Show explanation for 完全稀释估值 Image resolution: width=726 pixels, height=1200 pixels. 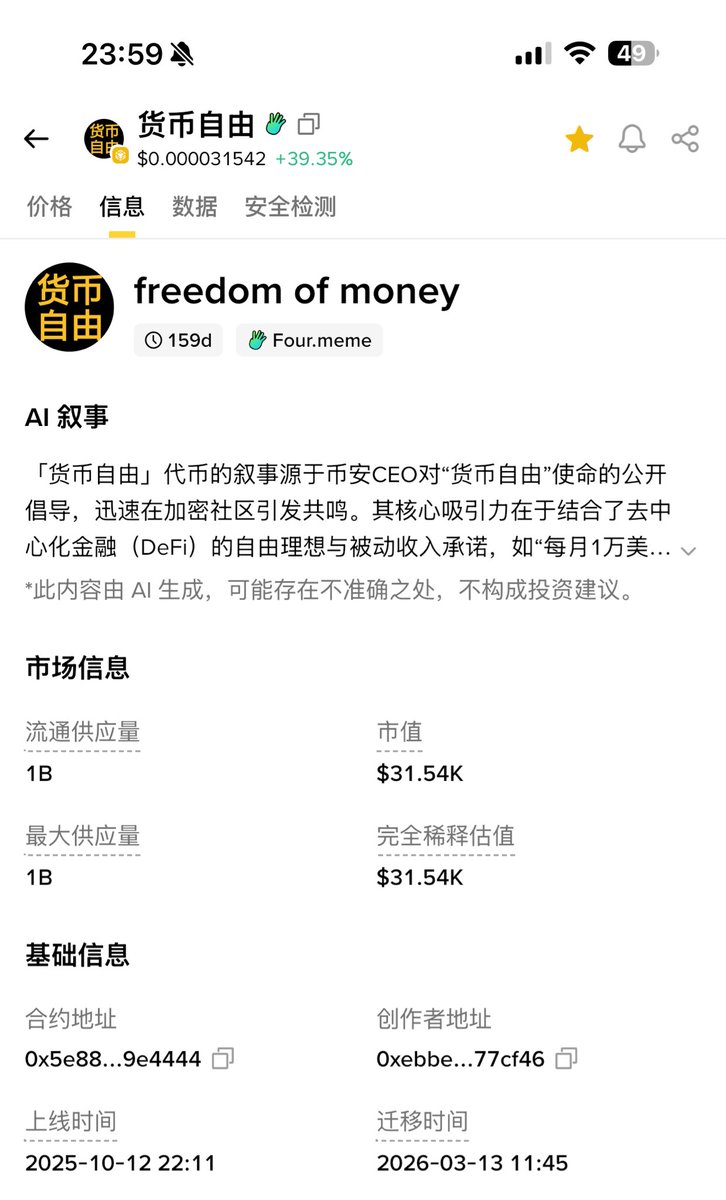pos(446,836)
